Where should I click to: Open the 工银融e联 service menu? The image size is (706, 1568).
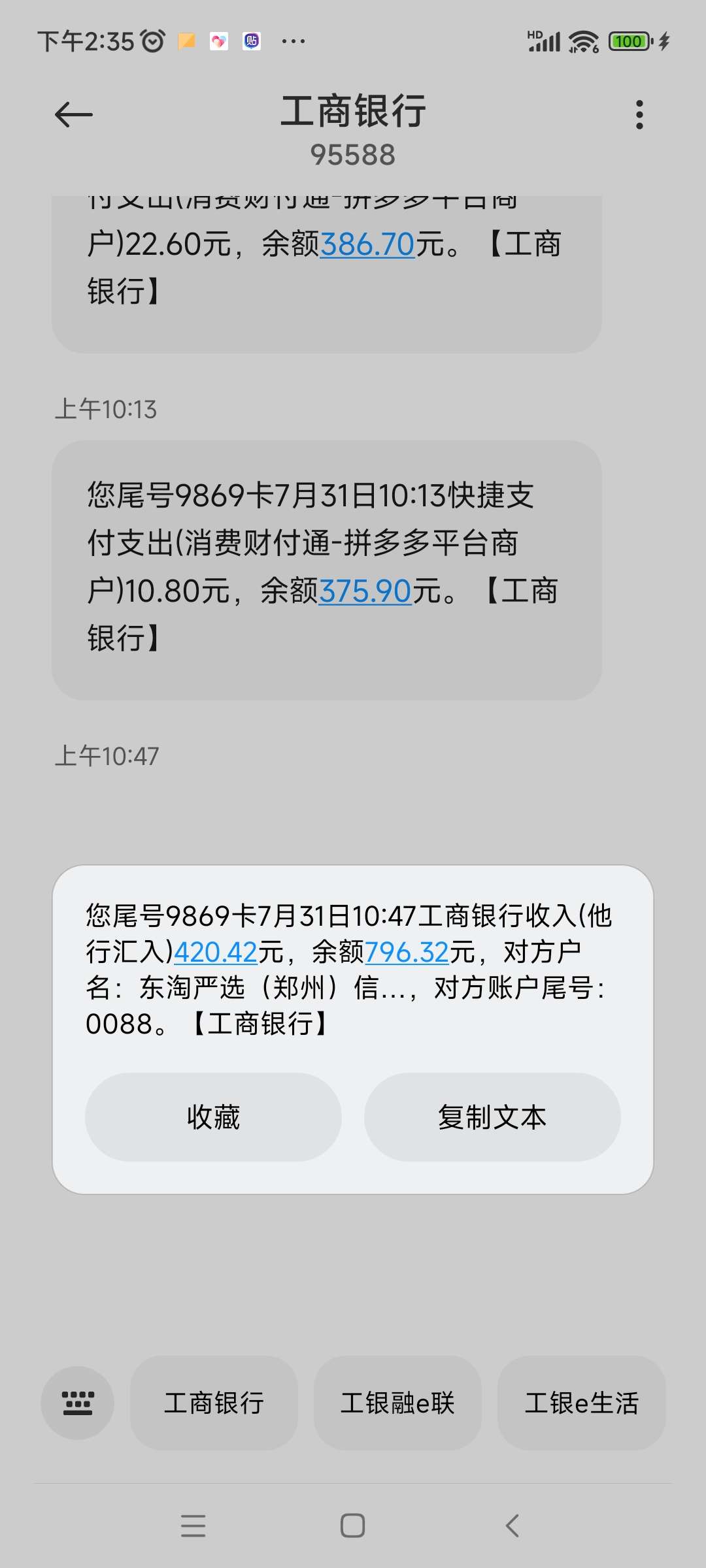397,1403
